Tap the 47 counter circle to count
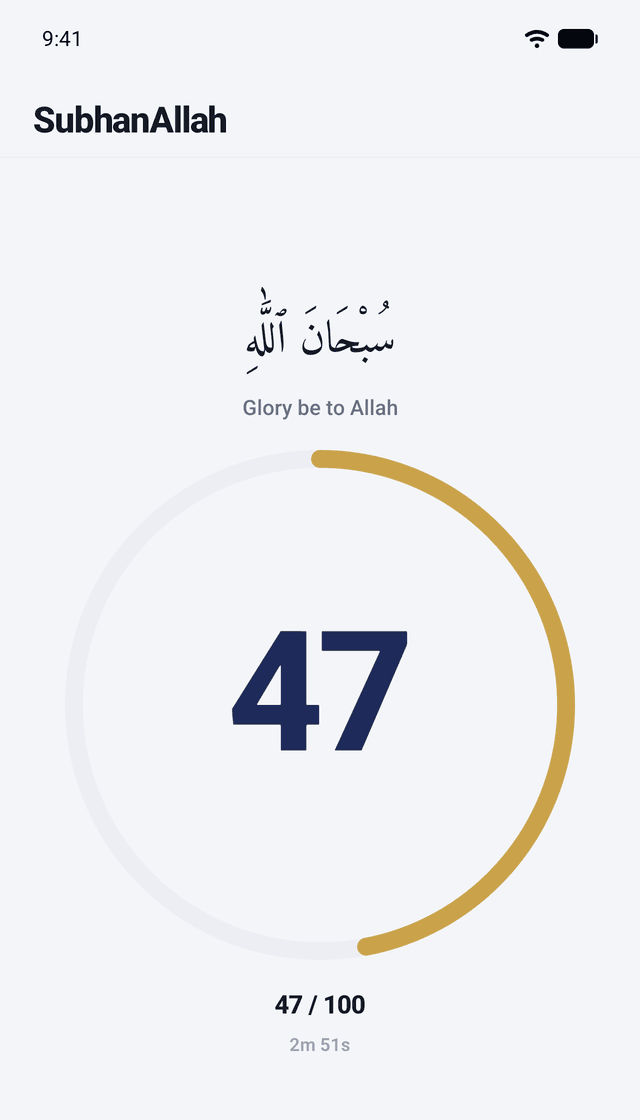 pyautogui.click(x=320, y=705)
